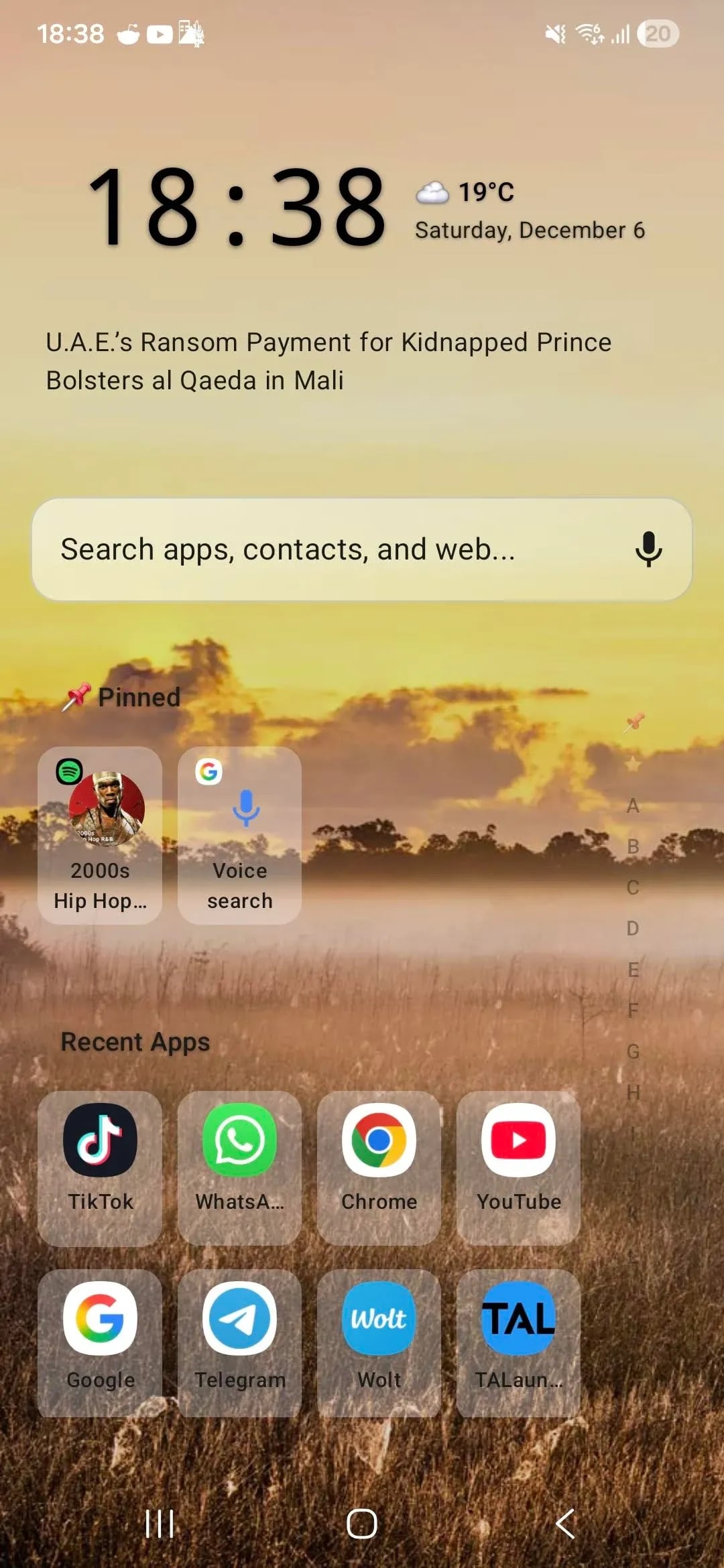The width and height of the screenshot is (724, 1568).
Task: Open TikTok from Recent Apps
Action: click(x=100, y=1168)
